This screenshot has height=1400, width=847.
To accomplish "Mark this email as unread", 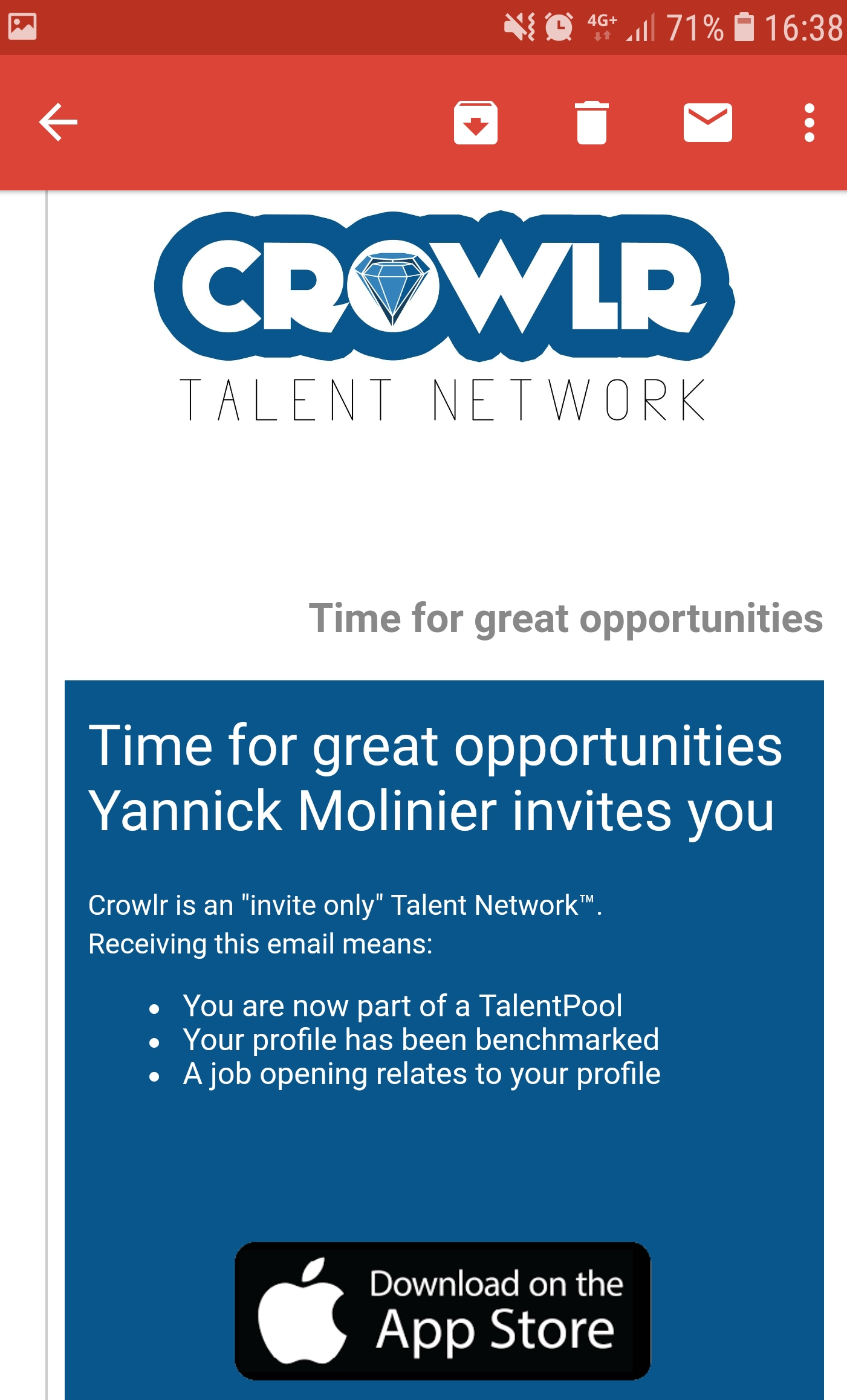I will pos(707,123).
